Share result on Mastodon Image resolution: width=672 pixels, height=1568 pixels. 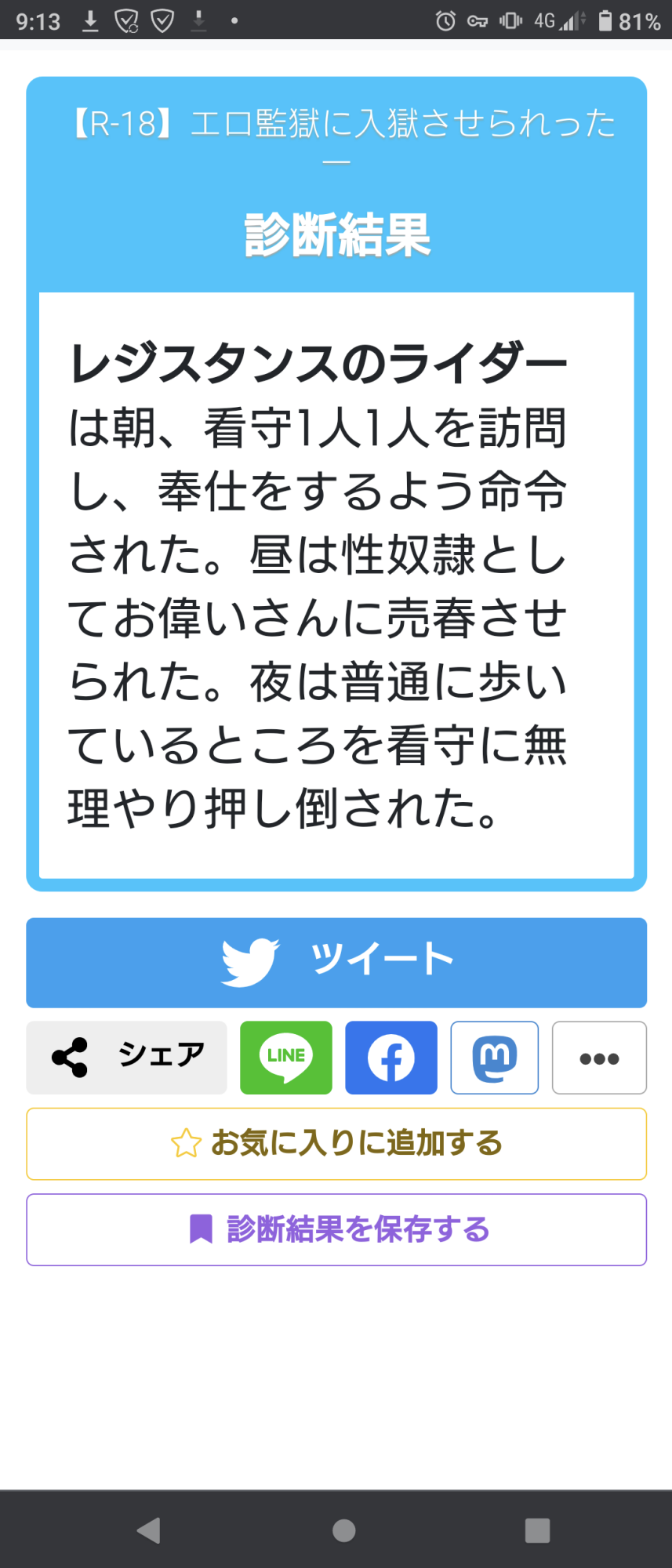pyautogui.click(x=494, y=1057)
